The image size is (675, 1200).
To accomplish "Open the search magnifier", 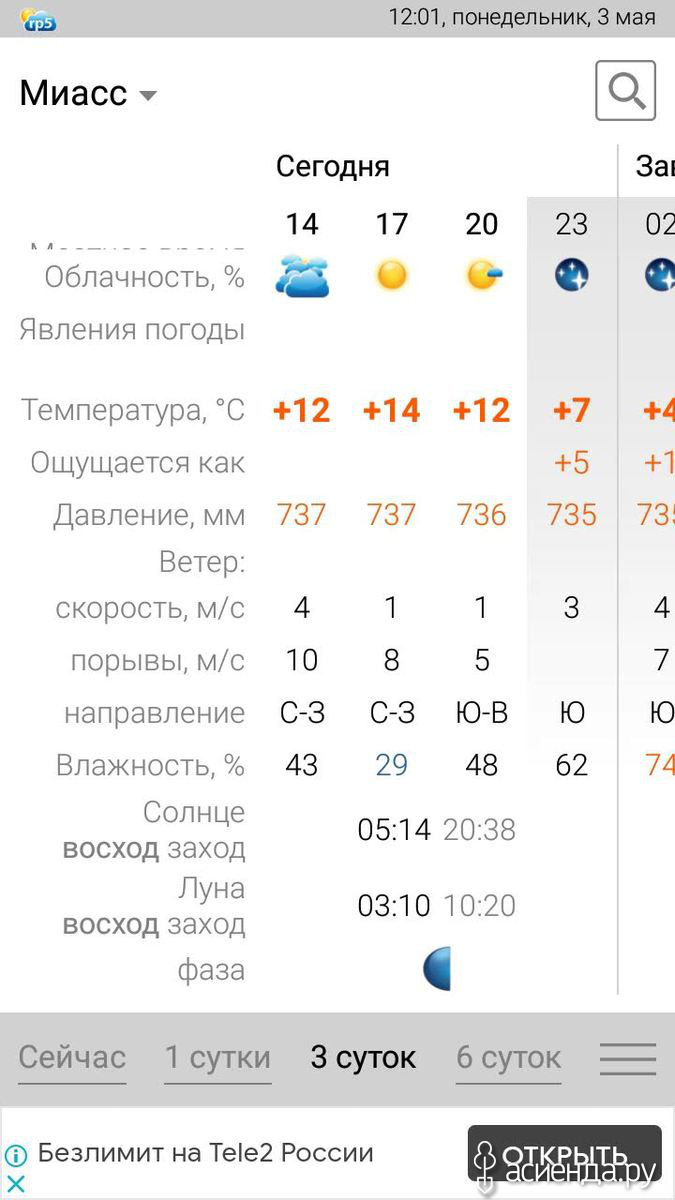I will pyautogui.click(x=626, y=90).
